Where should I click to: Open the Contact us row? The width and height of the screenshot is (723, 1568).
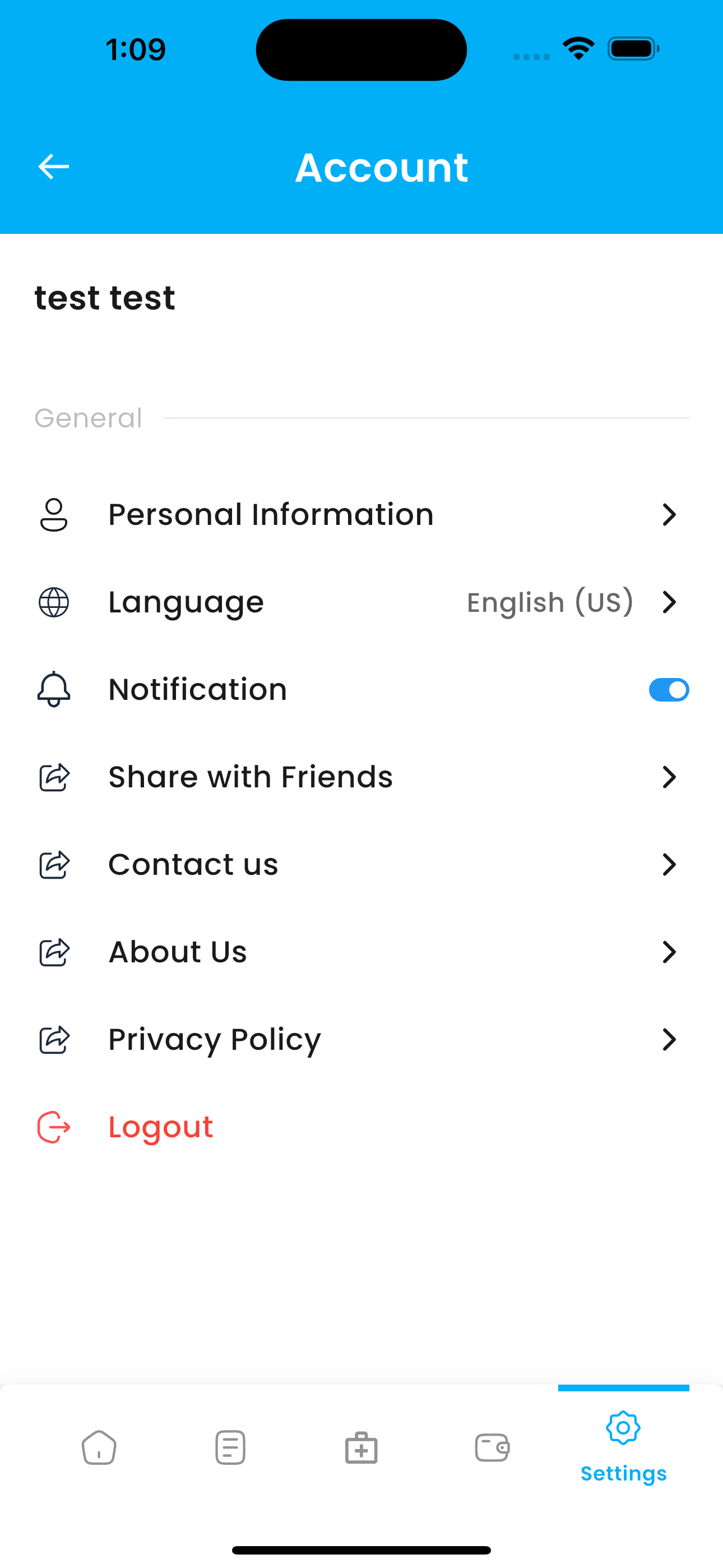(361, 865)
